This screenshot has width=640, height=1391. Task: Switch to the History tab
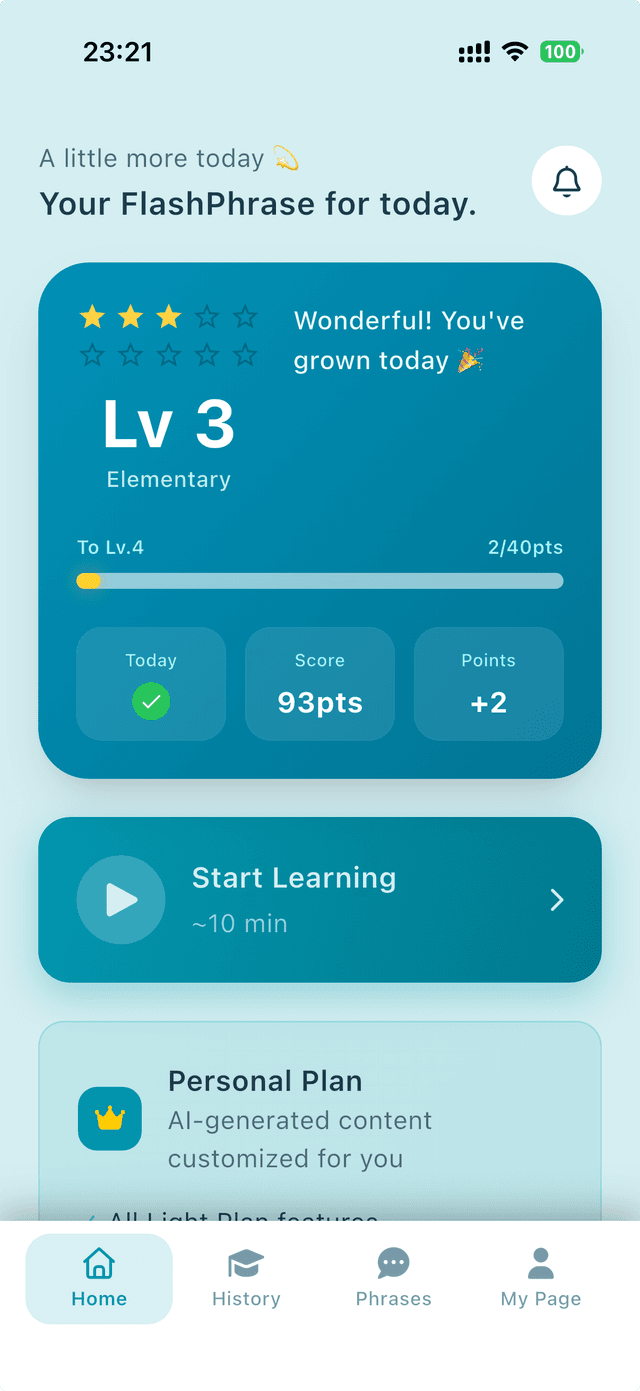[246, 1278]
